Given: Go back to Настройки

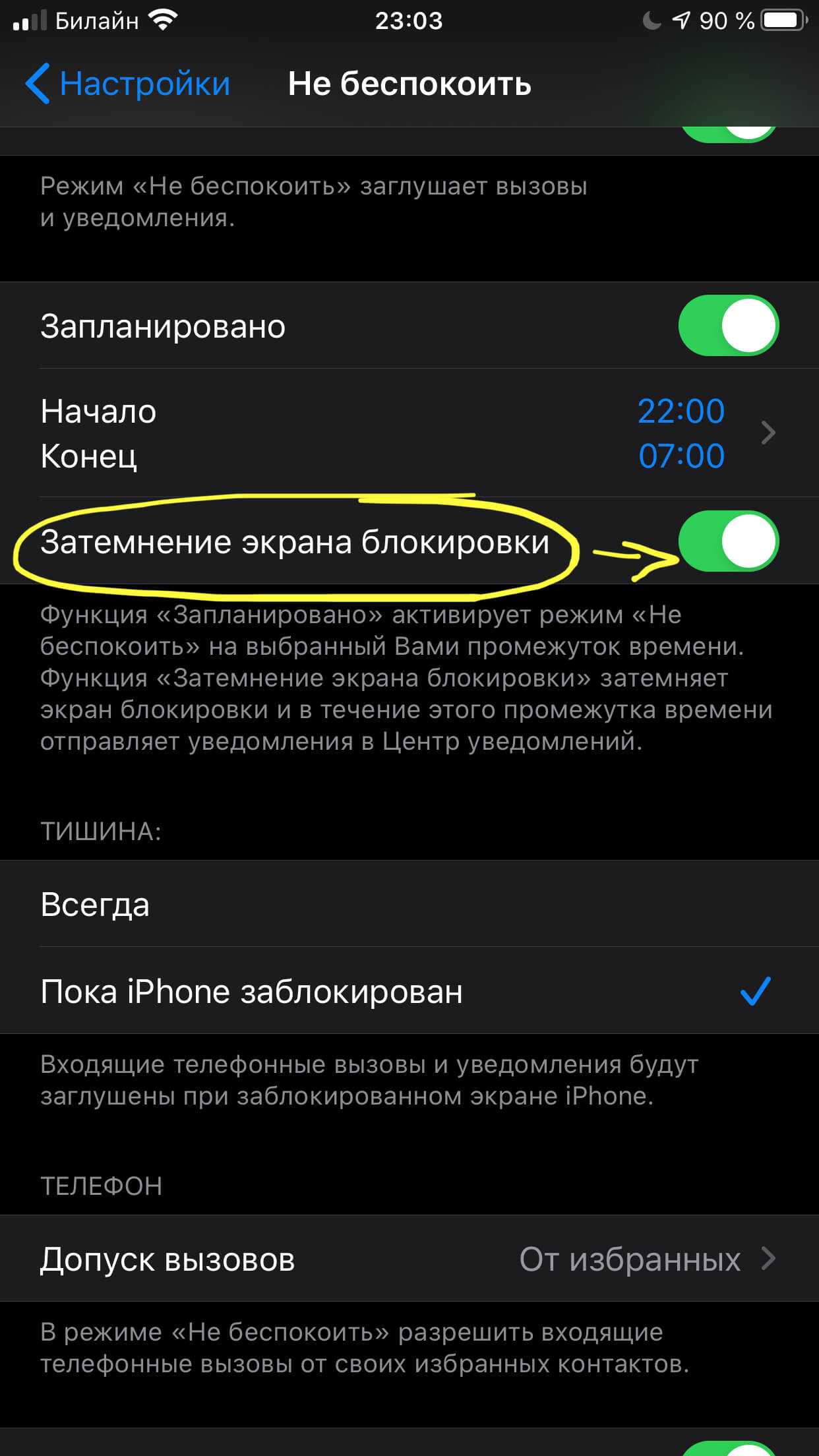Looking at the screenshot, I should (129, 84).
